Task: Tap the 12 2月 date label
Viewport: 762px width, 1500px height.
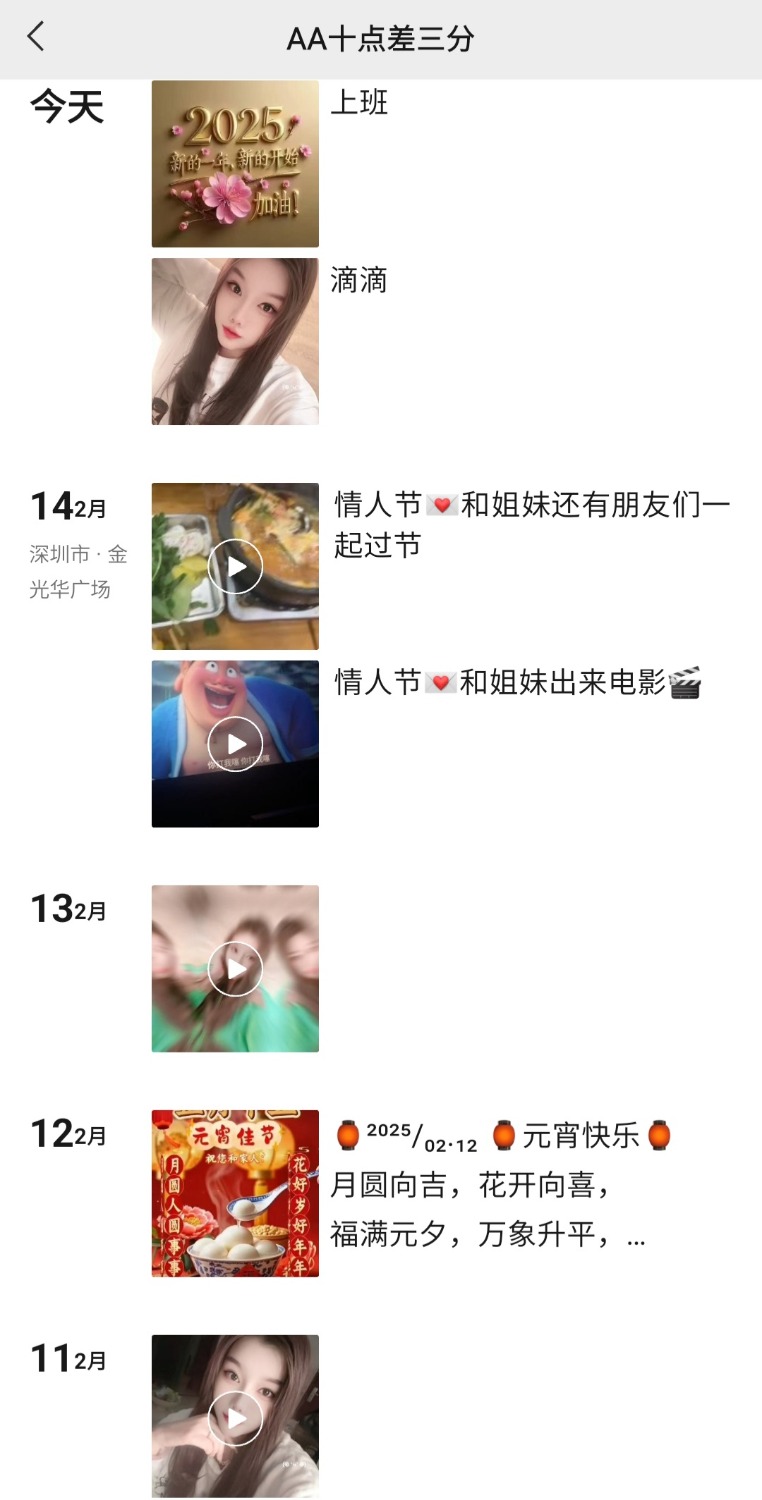Action: pos(65,1135)
